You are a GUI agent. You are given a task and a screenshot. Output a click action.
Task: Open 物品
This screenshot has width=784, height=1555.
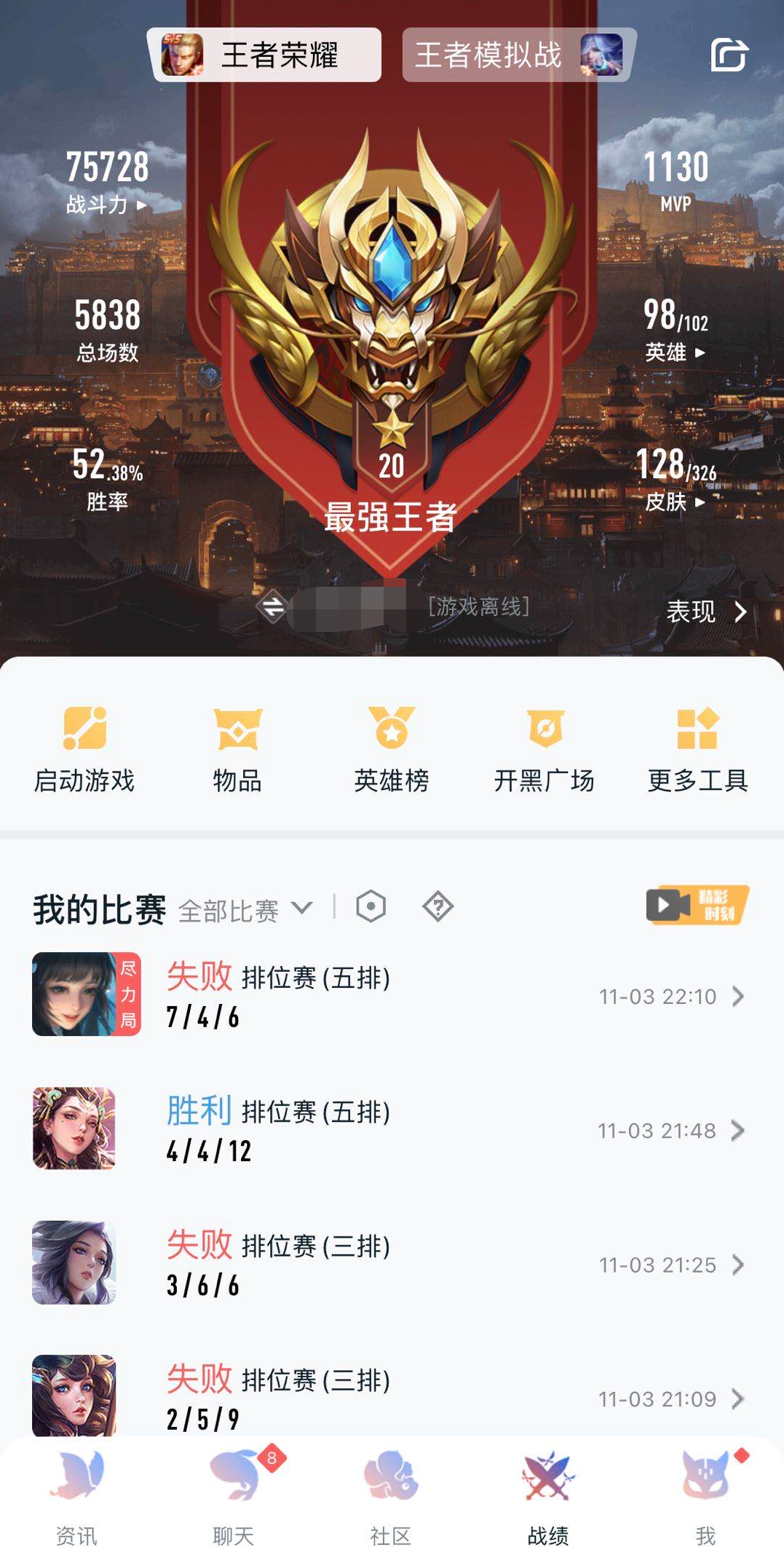tap(237, 748)
